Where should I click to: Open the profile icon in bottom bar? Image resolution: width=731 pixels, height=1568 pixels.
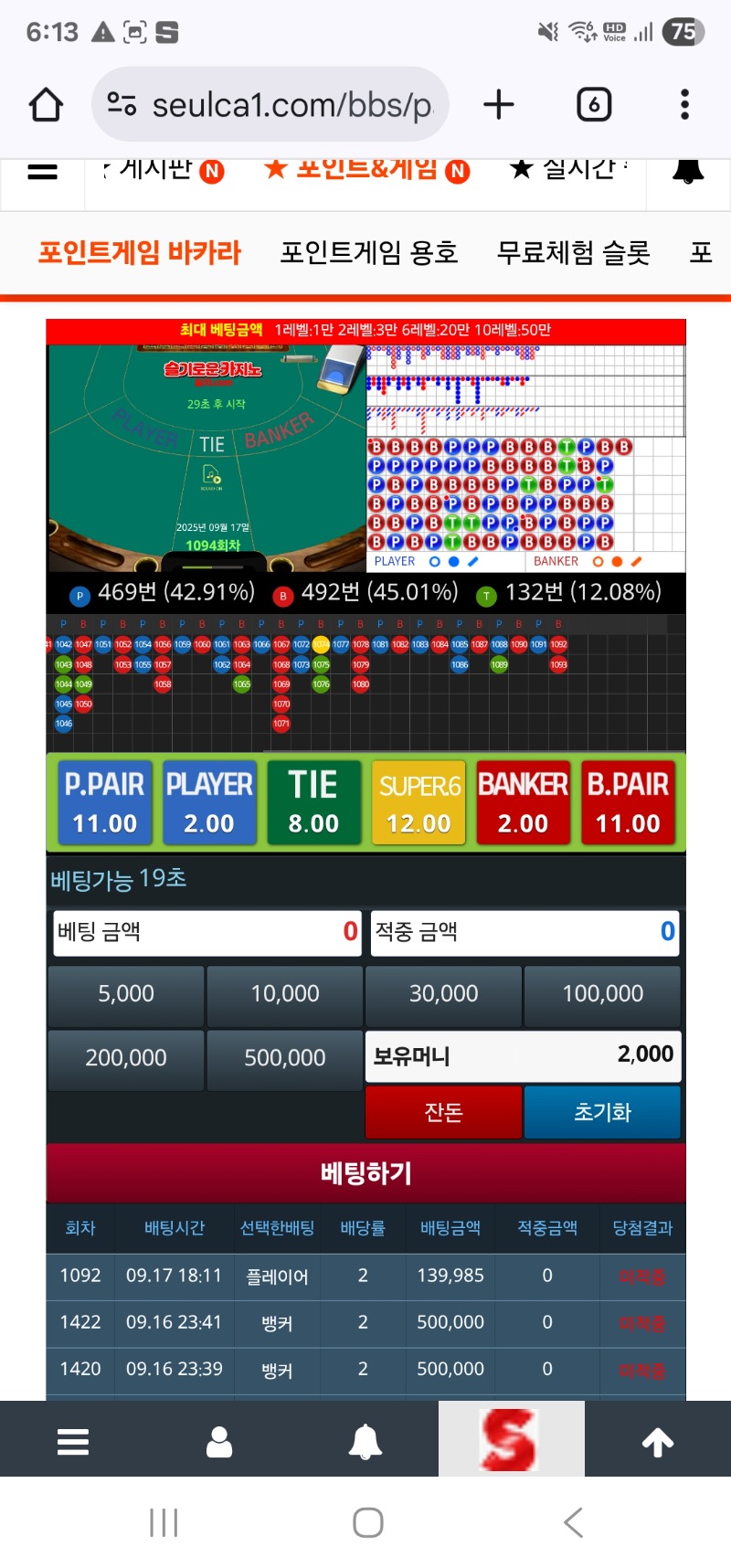(219, 1443)
